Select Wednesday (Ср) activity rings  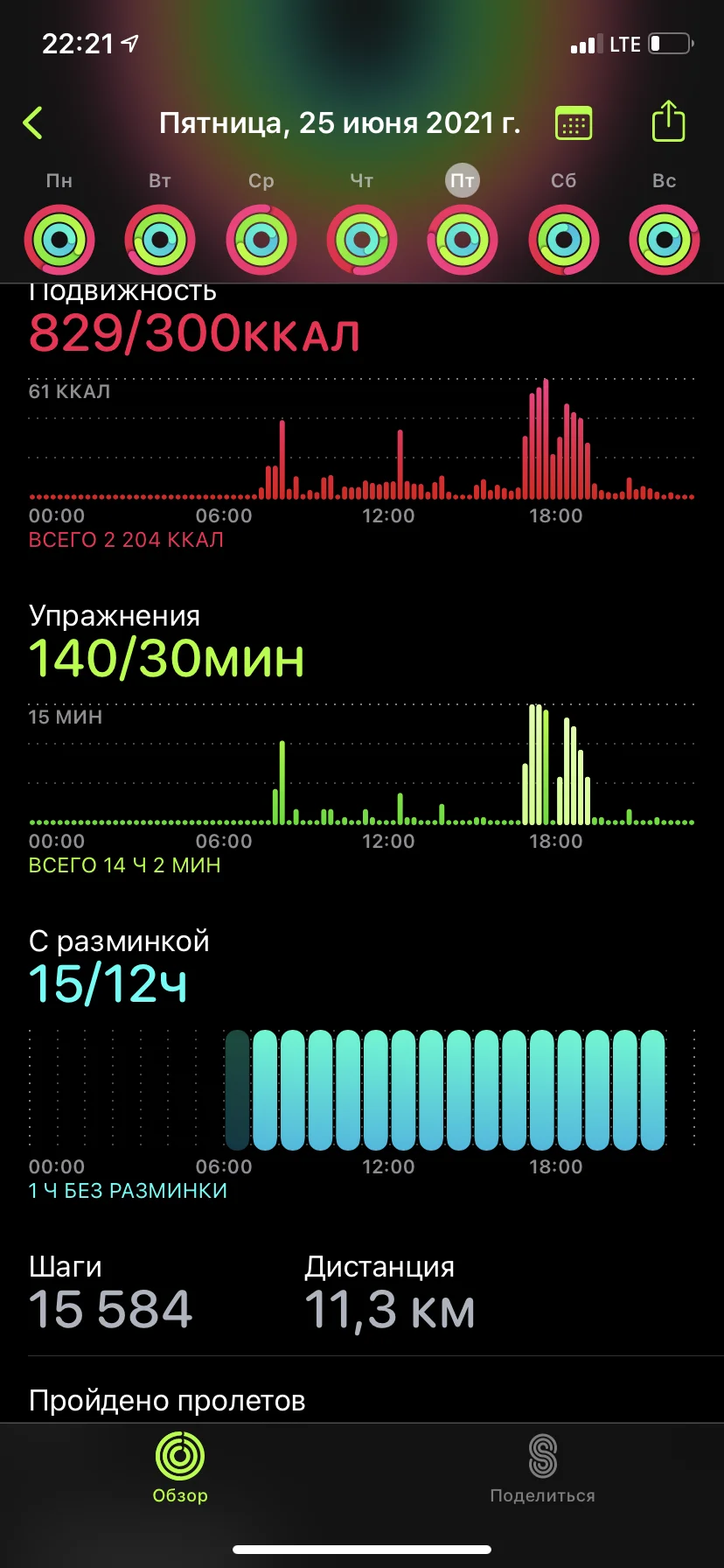click(261, 239)
